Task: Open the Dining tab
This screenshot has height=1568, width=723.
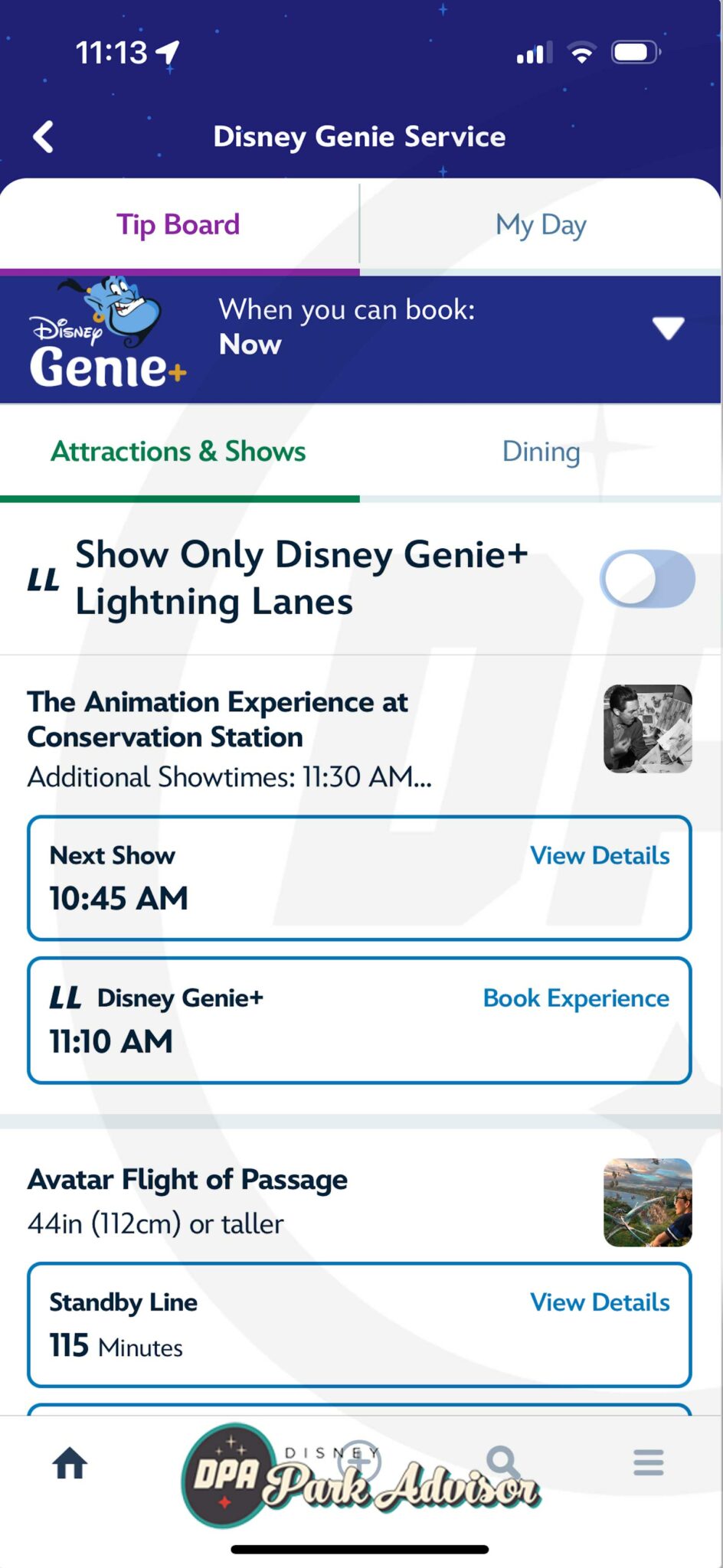Action: click(x=541, y=451)
